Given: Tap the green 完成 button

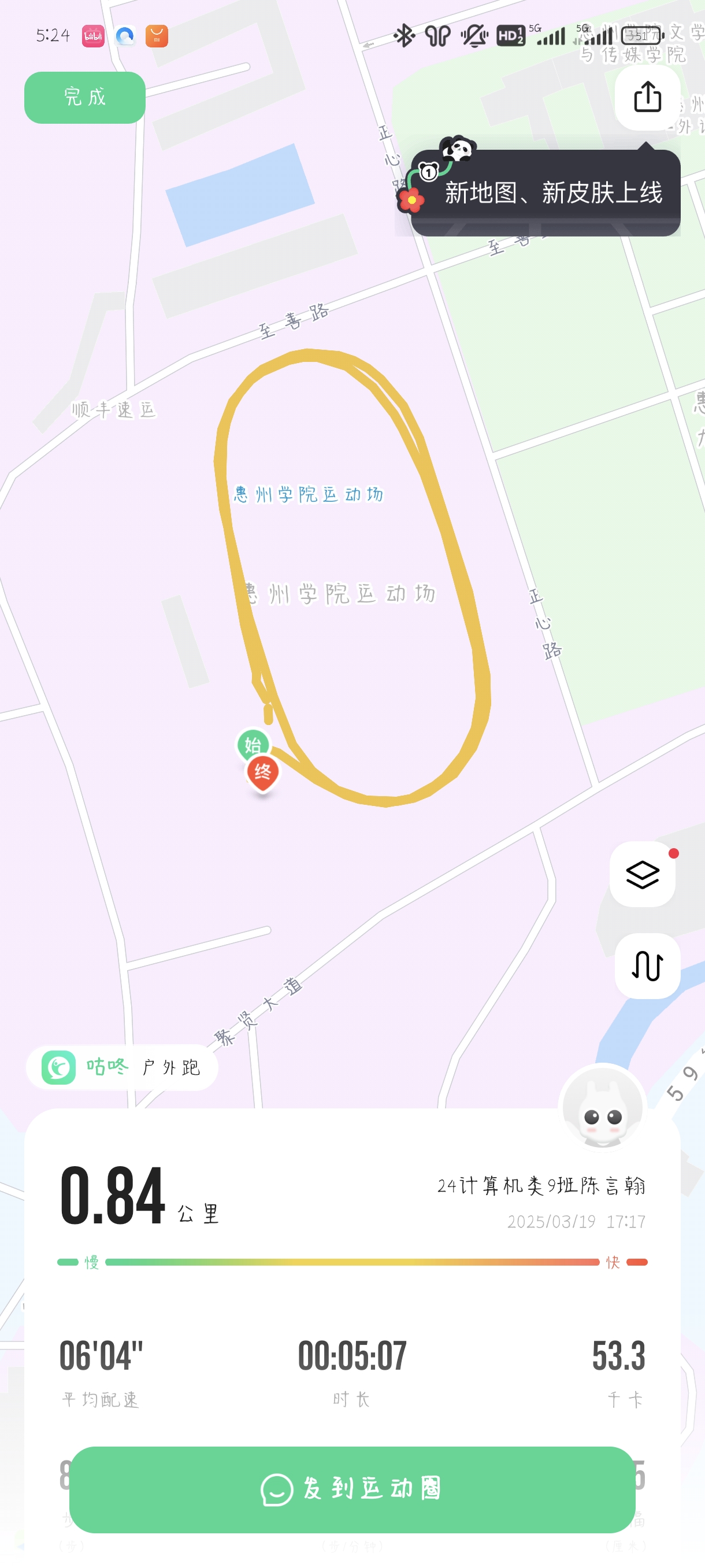Looking at the screenshot, I should (84, 97).
